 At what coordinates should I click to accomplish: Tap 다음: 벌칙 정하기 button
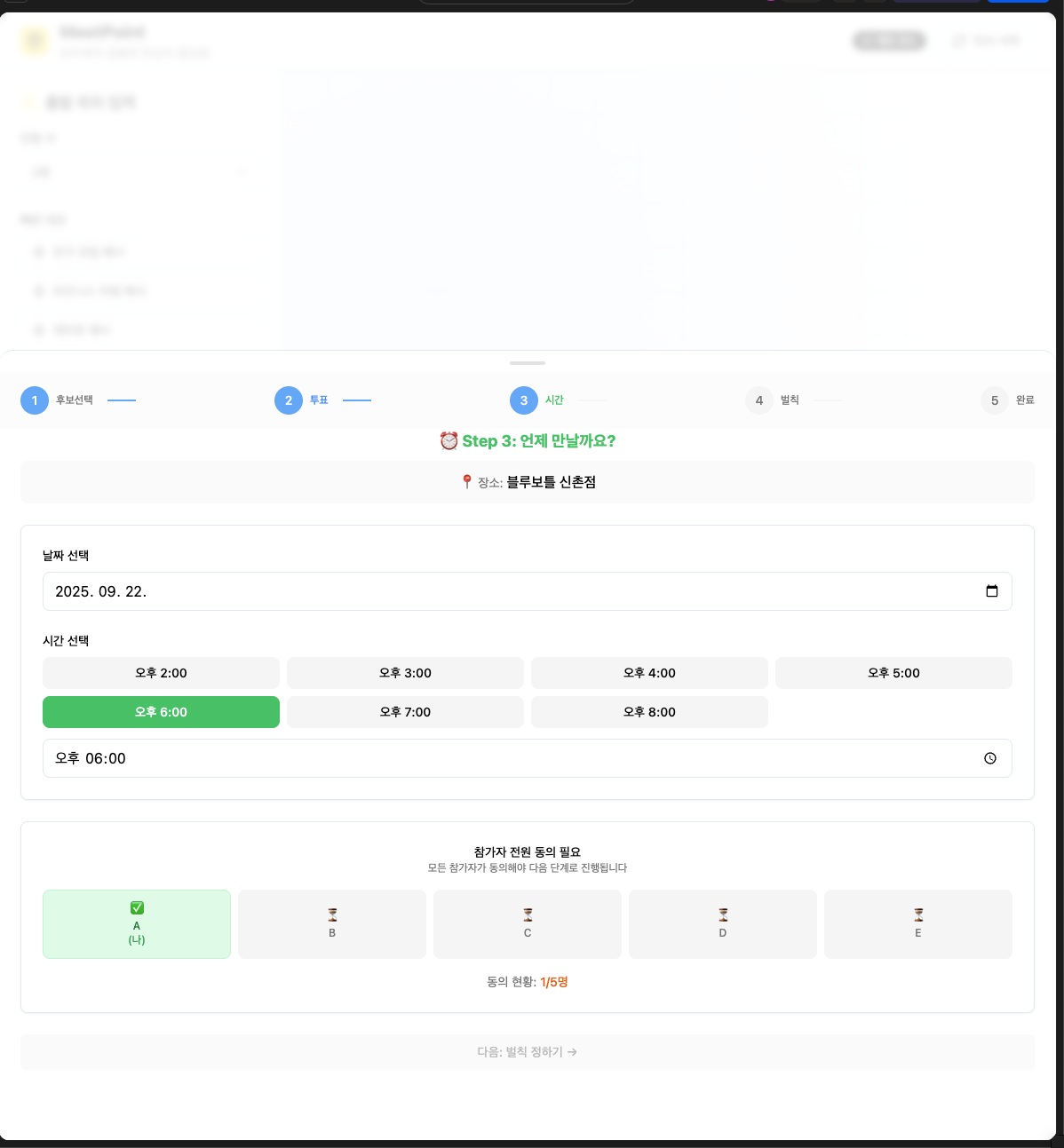pos(528,1052)
